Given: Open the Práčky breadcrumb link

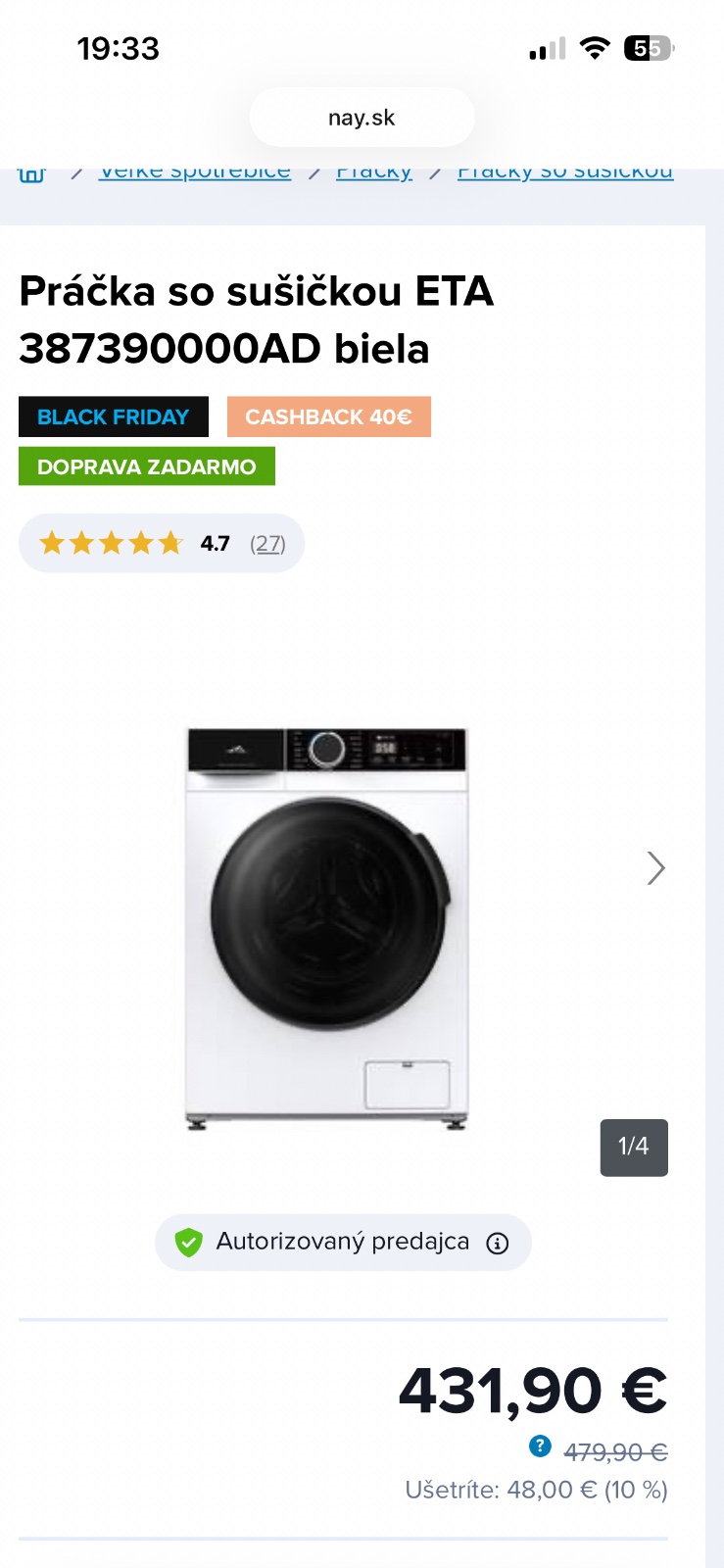Looking at the screenshot, I should (x=373, y=172).
